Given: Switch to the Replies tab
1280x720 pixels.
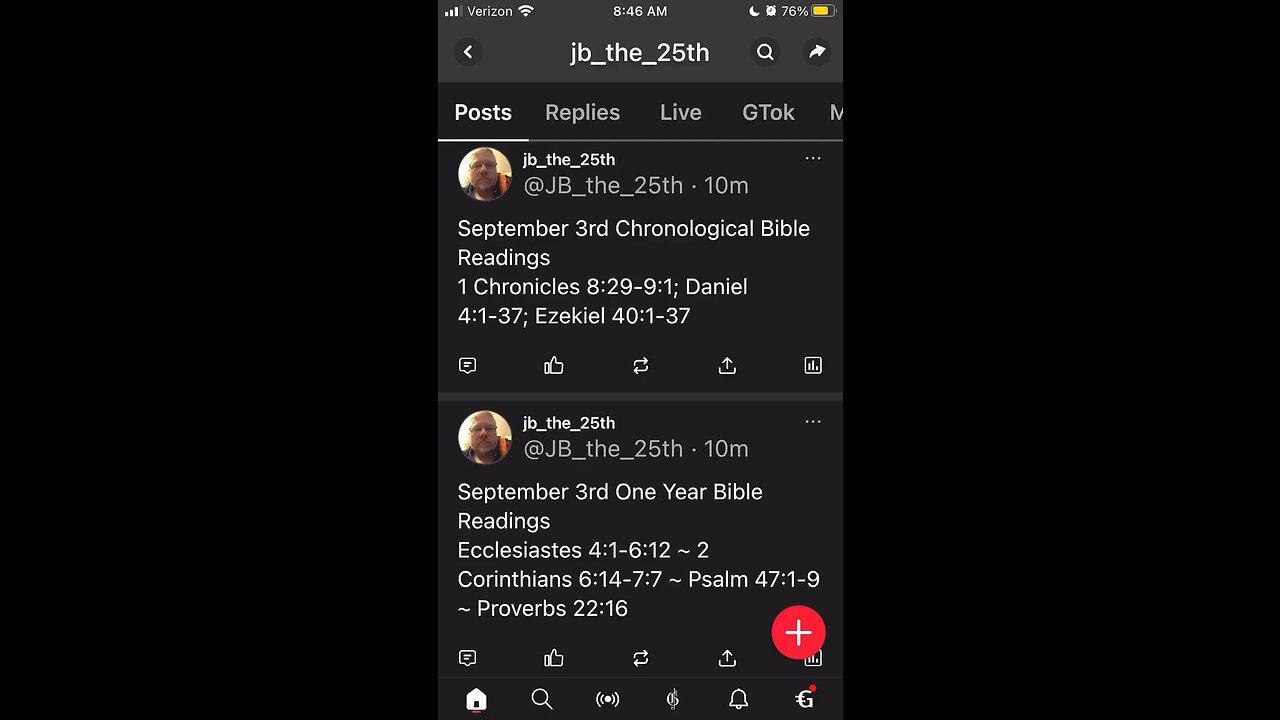Looking at the screenshot, I should pyautogui.click(x=582, y=112).
